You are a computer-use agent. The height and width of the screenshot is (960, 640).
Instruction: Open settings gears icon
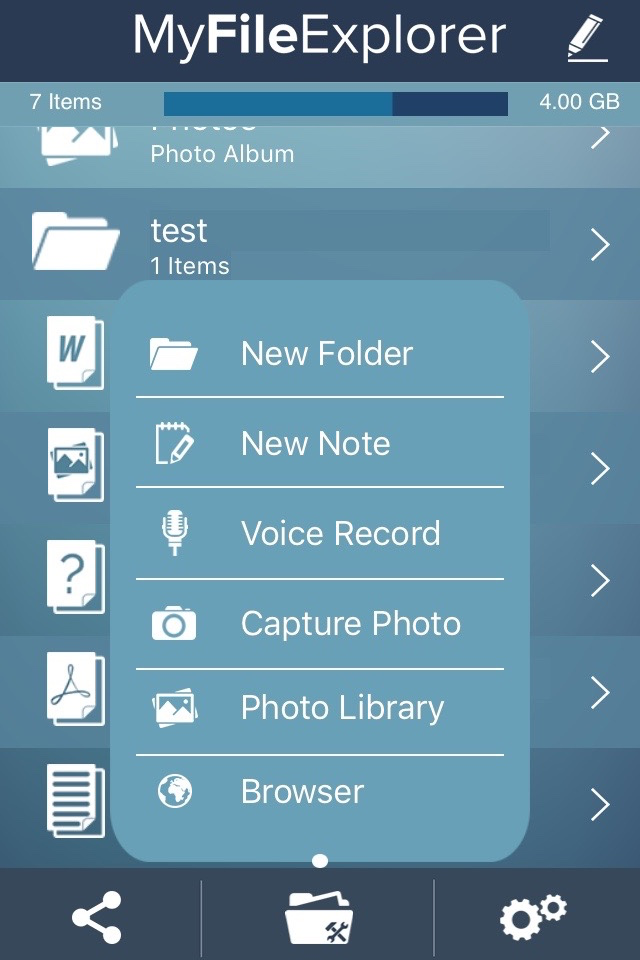[533, 915]
